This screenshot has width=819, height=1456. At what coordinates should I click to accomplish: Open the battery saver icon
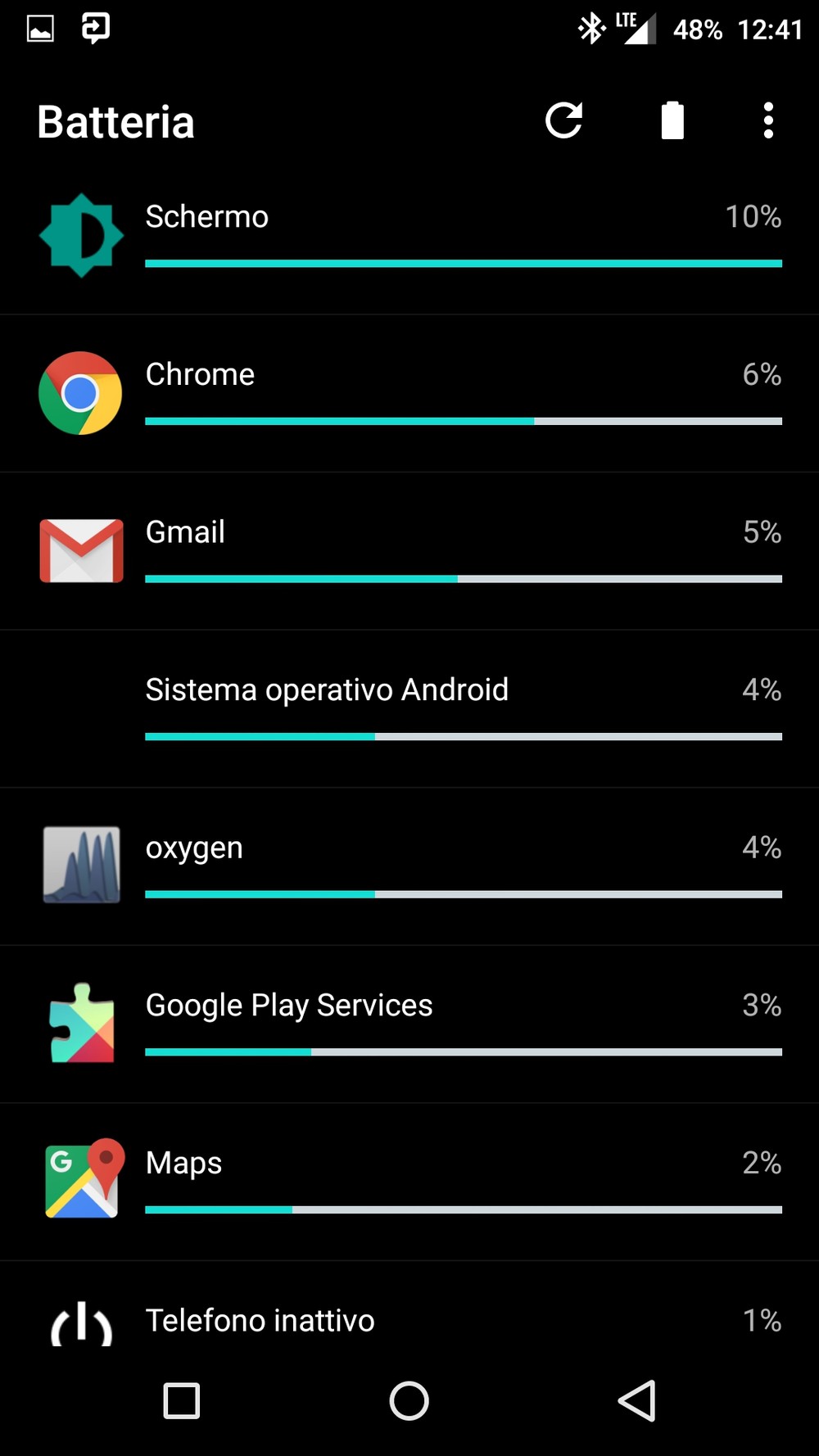672,121
